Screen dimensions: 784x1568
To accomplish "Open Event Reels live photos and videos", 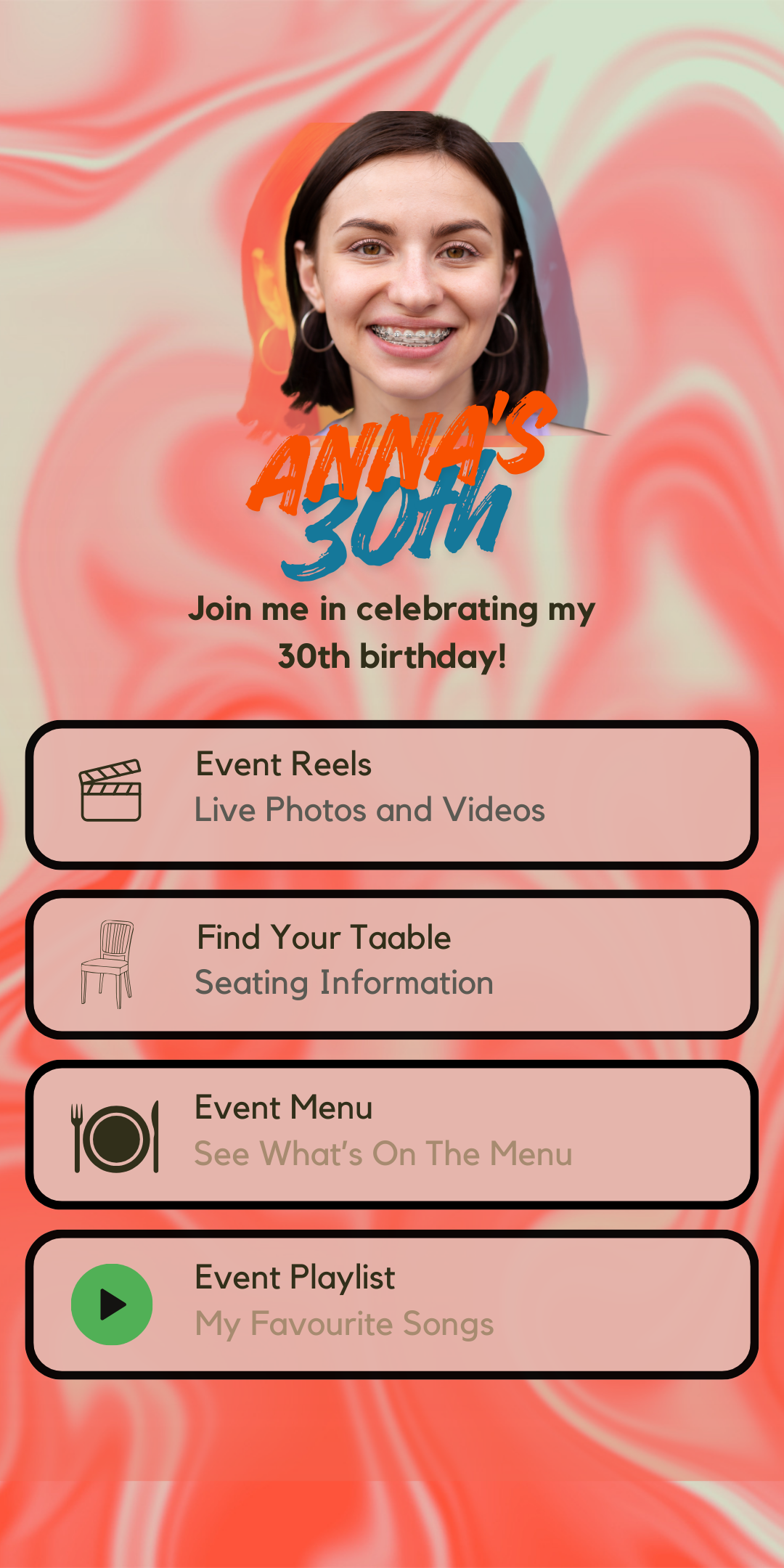I will (x=392, y=795).
